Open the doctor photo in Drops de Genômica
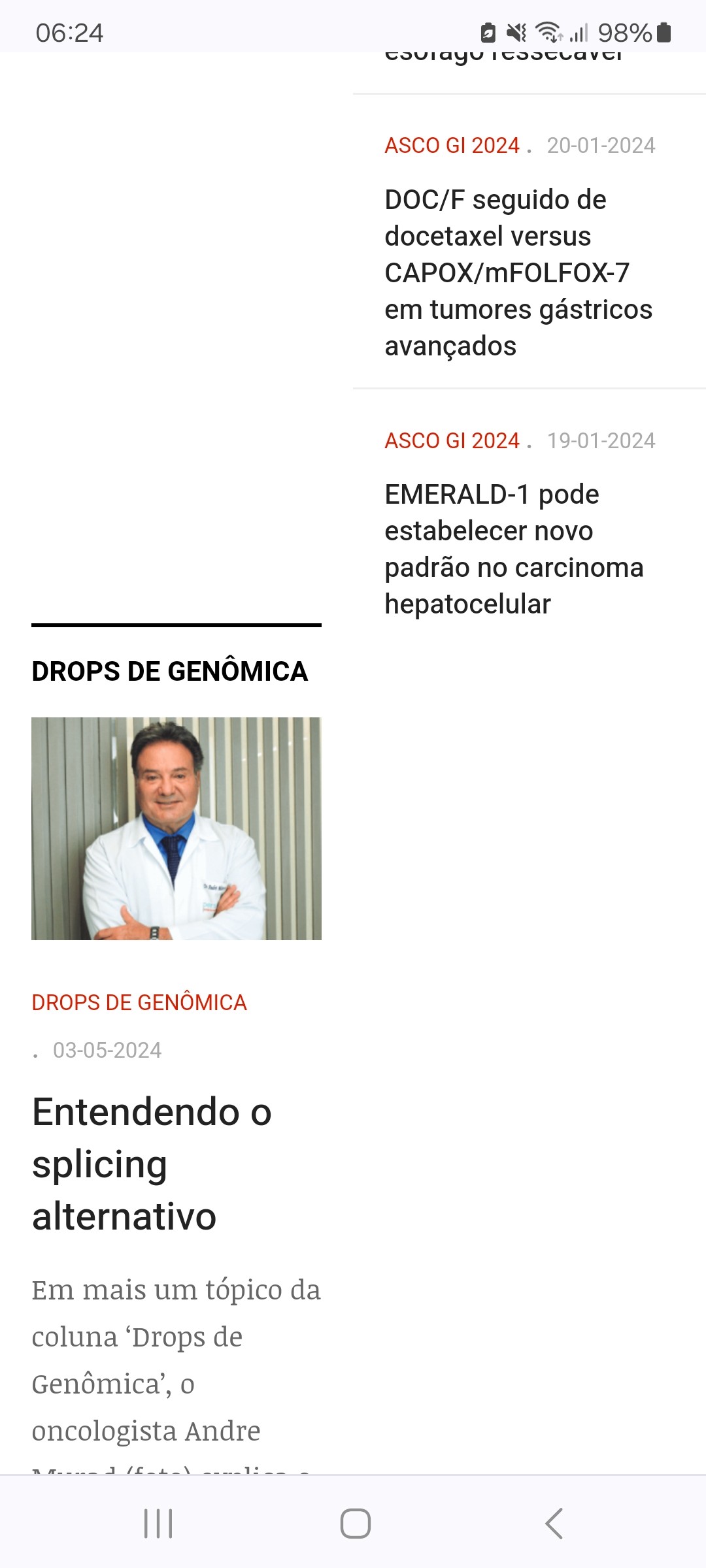This screenshot has width=706, height=1568. (176, 828)
